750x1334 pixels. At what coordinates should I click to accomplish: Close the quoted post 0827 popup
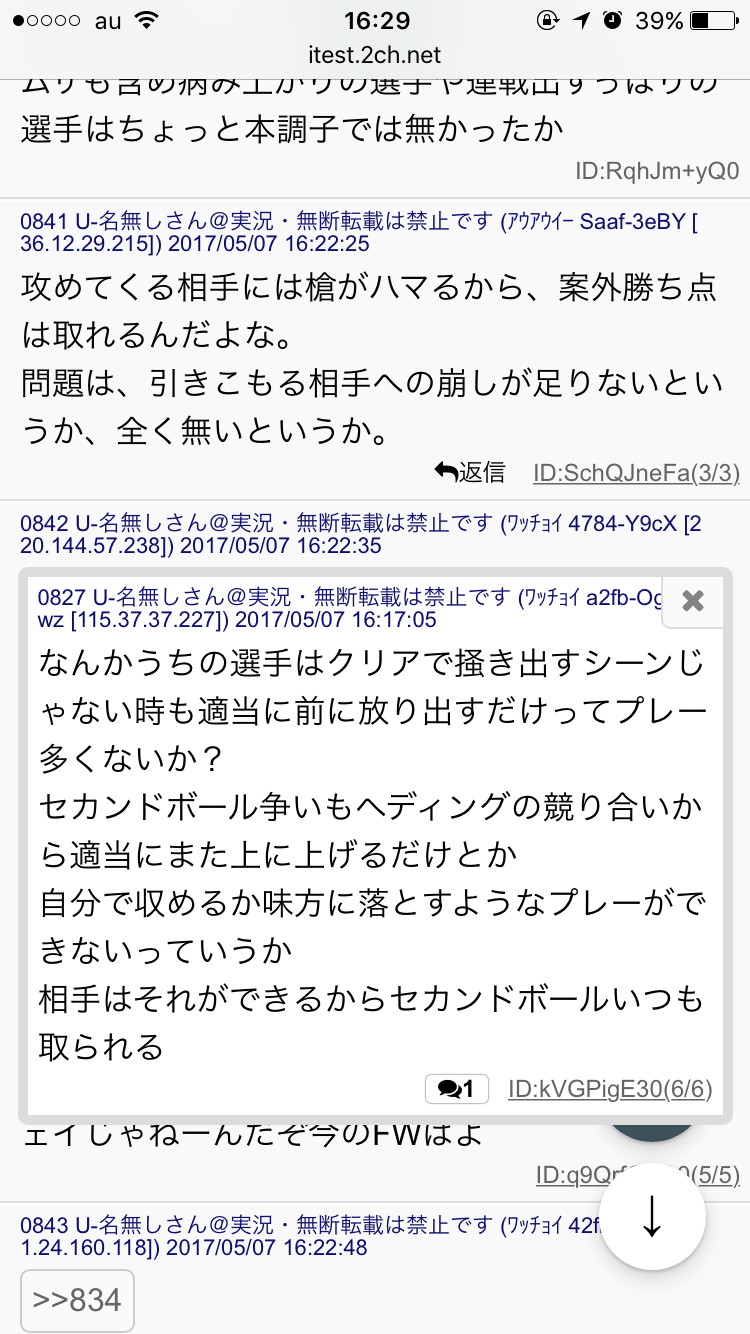click(693, 600)
